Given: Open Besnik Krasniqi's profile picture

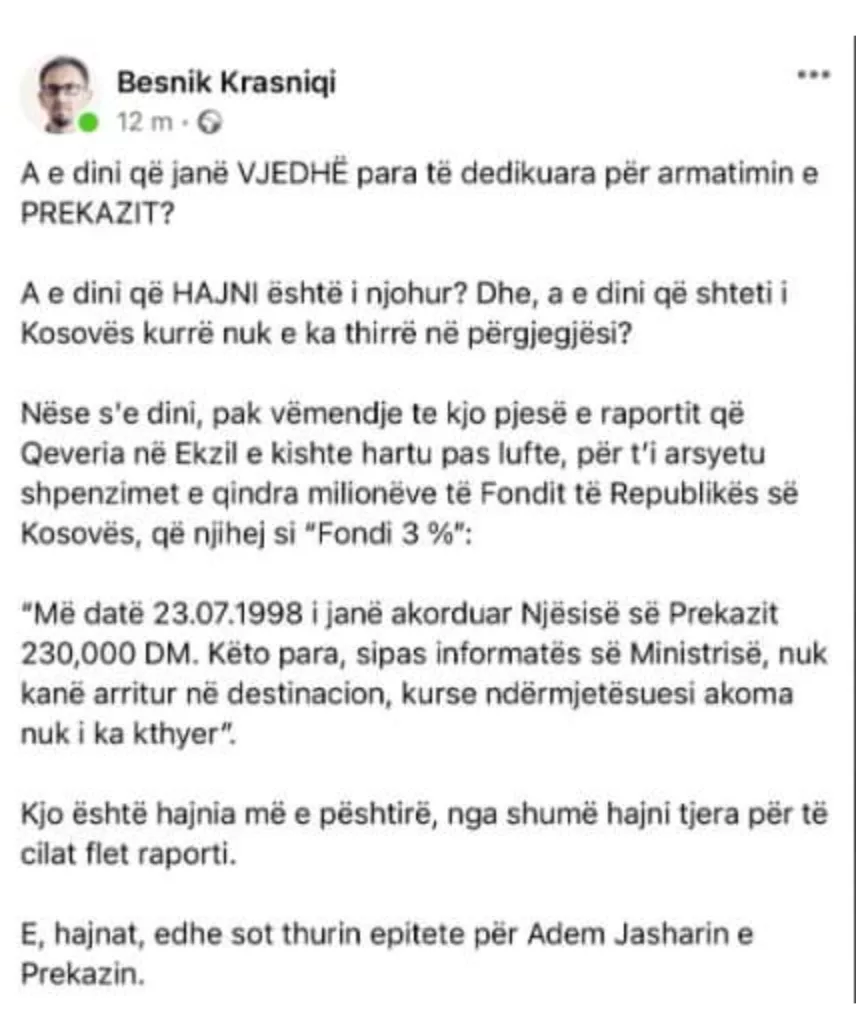Looking at the screenshot, I should 59,95.
